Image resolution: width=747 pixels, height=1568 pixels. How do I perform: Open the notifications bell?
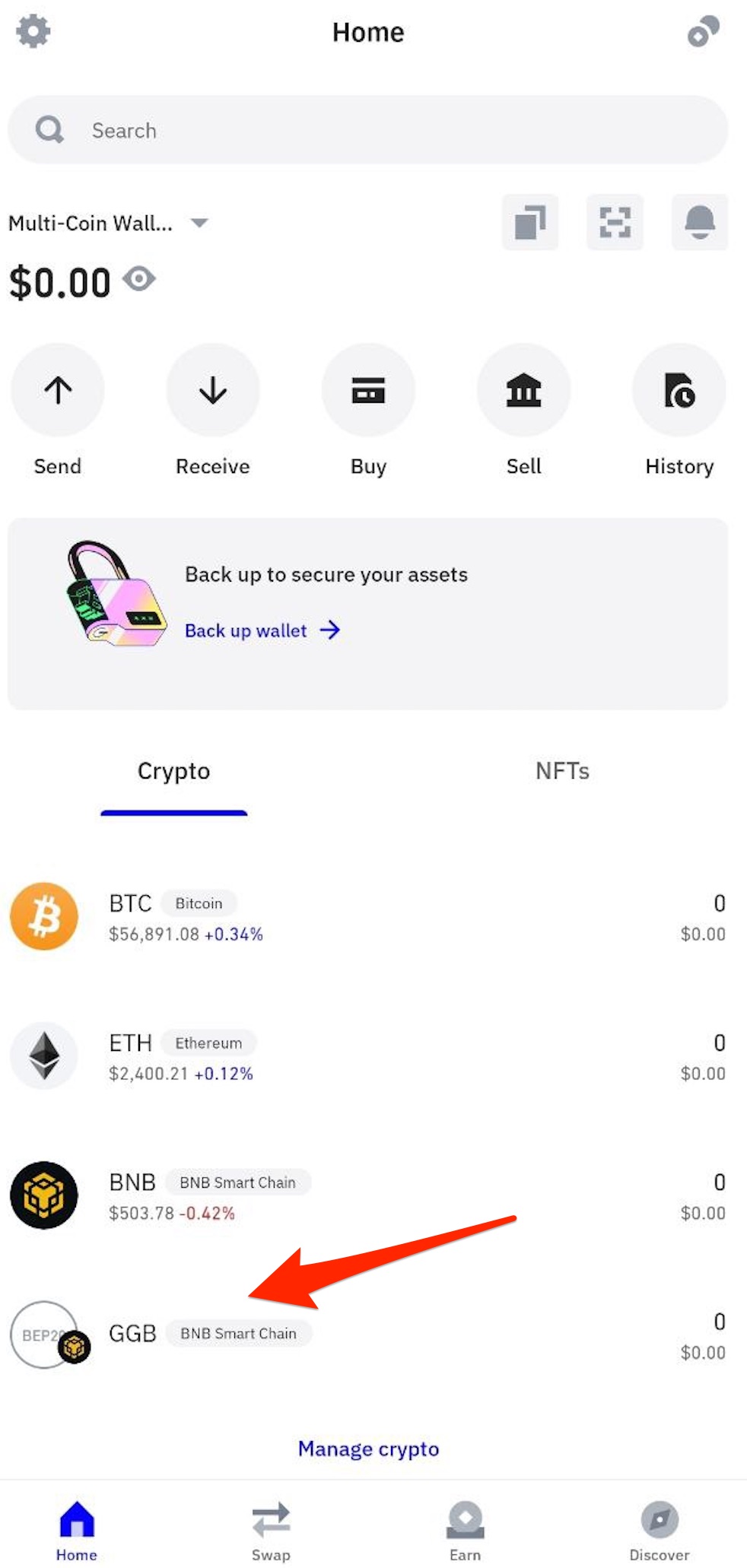pyautogui.click(x=700, y=222)
